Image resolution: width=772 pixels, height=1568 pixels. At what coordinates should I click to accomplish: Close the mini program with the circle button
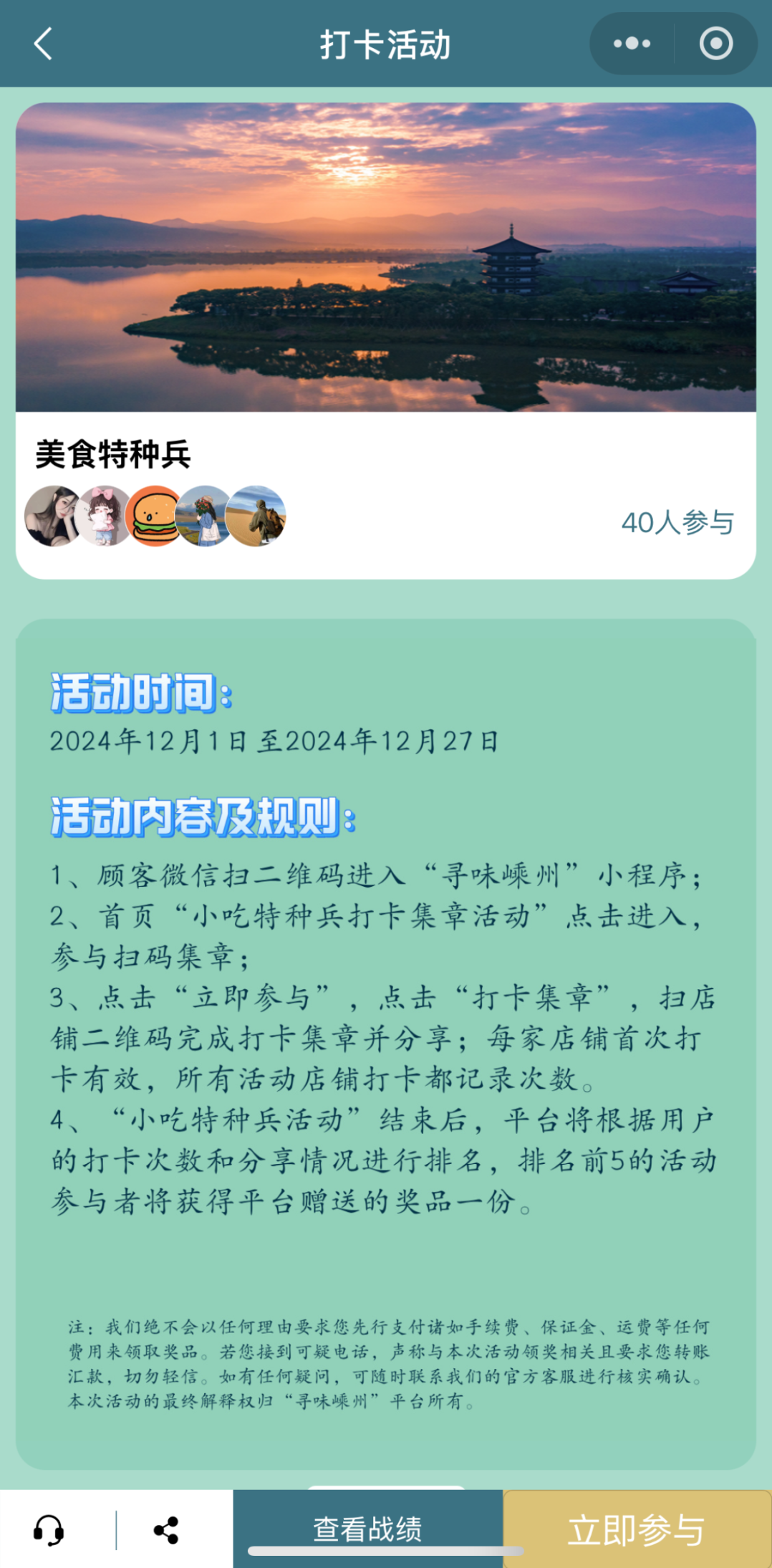[715, 44]
